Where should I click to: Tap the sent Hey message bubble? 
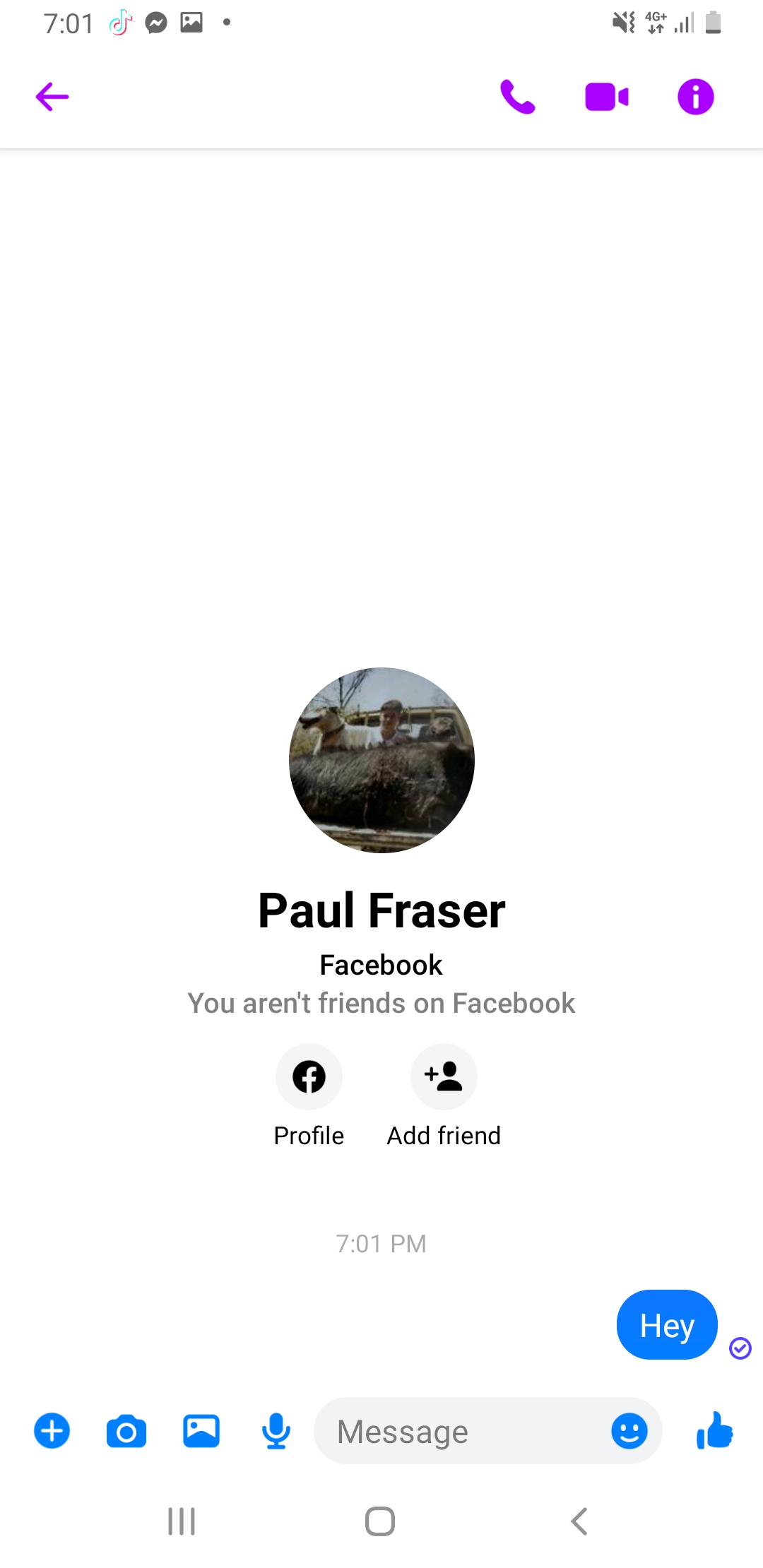click(667, 1325)
